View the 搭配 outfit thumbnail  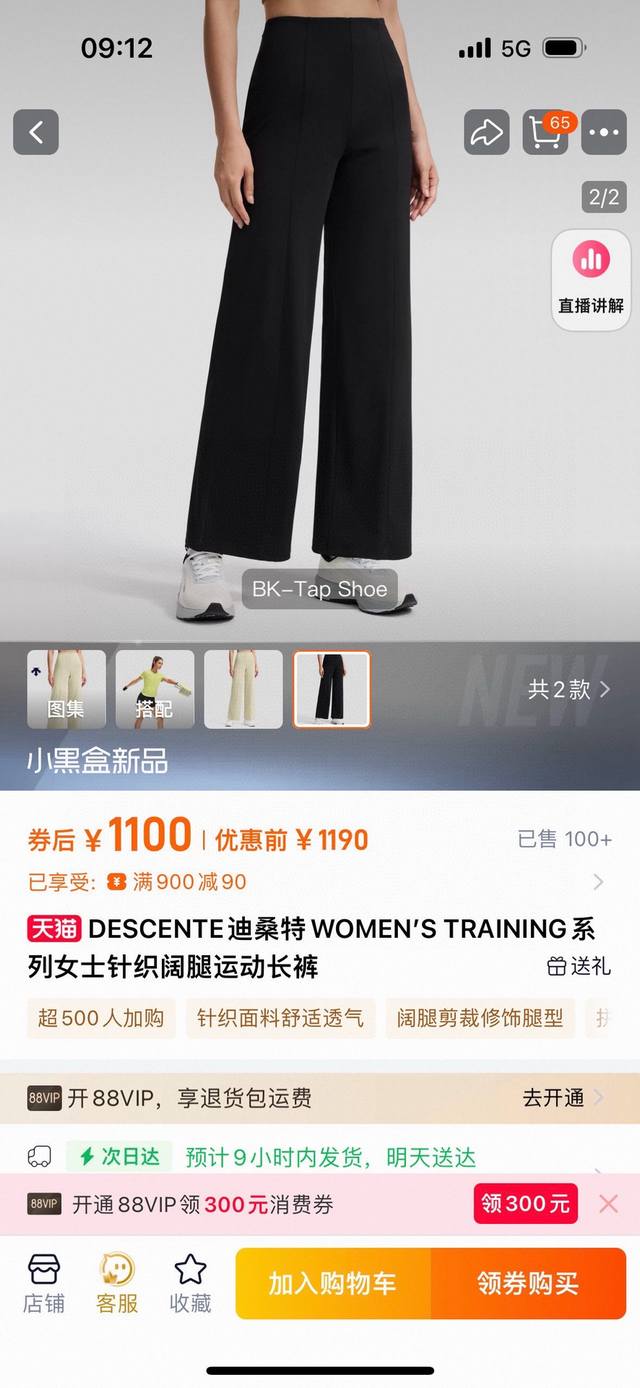pos(154,689)
